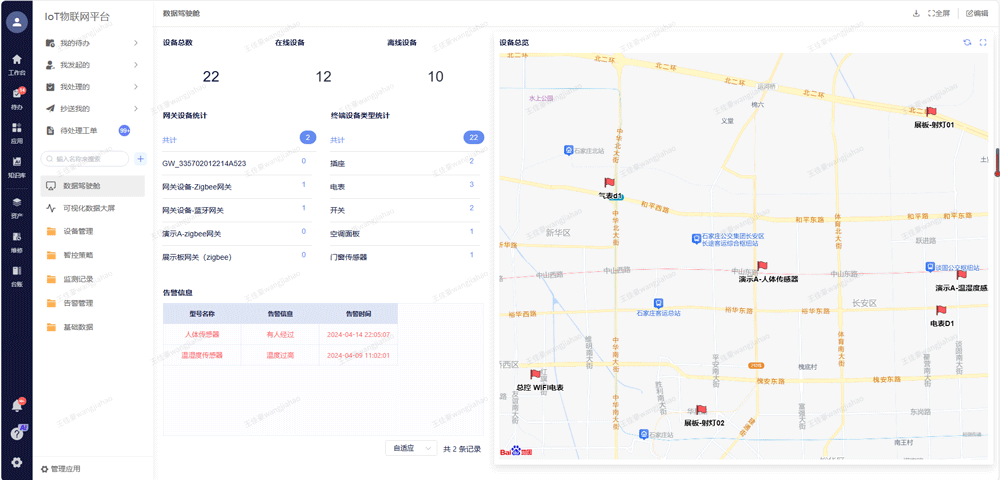This screenshot has height=480, width=1000.
Task: Open 知识库 in the sidebar
Action: [x=16, y=166]
